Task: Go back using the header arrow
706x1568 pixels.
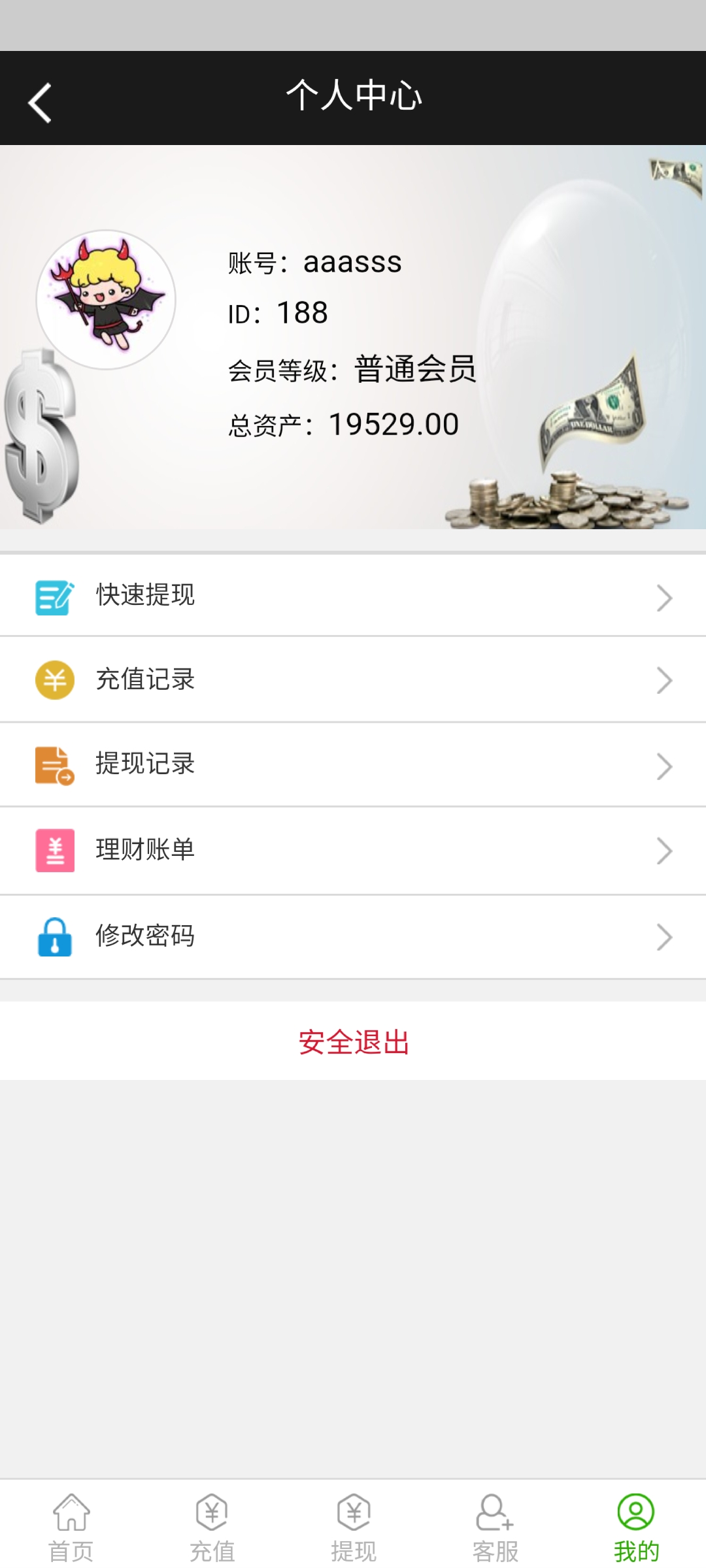Action: point(40,103)
